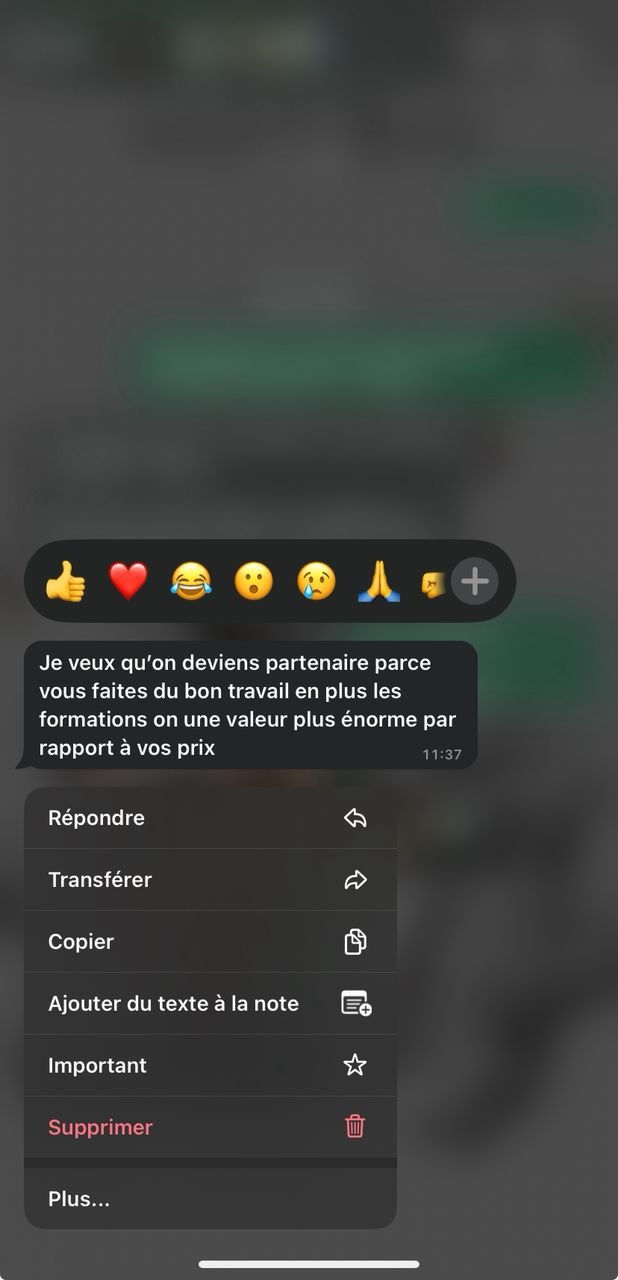React with the thumbs up emoji
The height and width of the screenshot is (1280, 618).
tap(66, 581)
